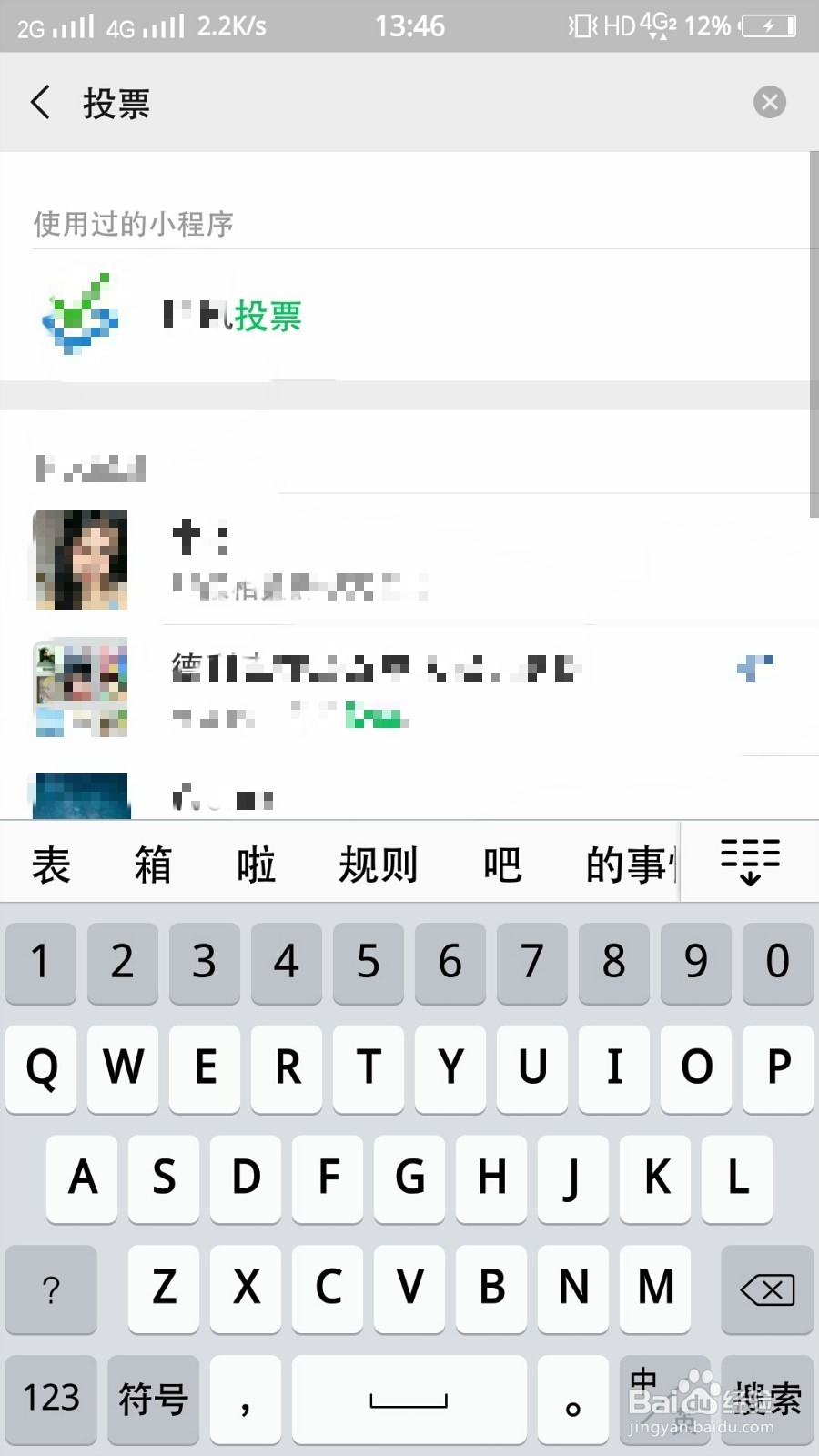
Task: Switch keyboard to 123 numeric layout
Action: [x=51, y=1400]
